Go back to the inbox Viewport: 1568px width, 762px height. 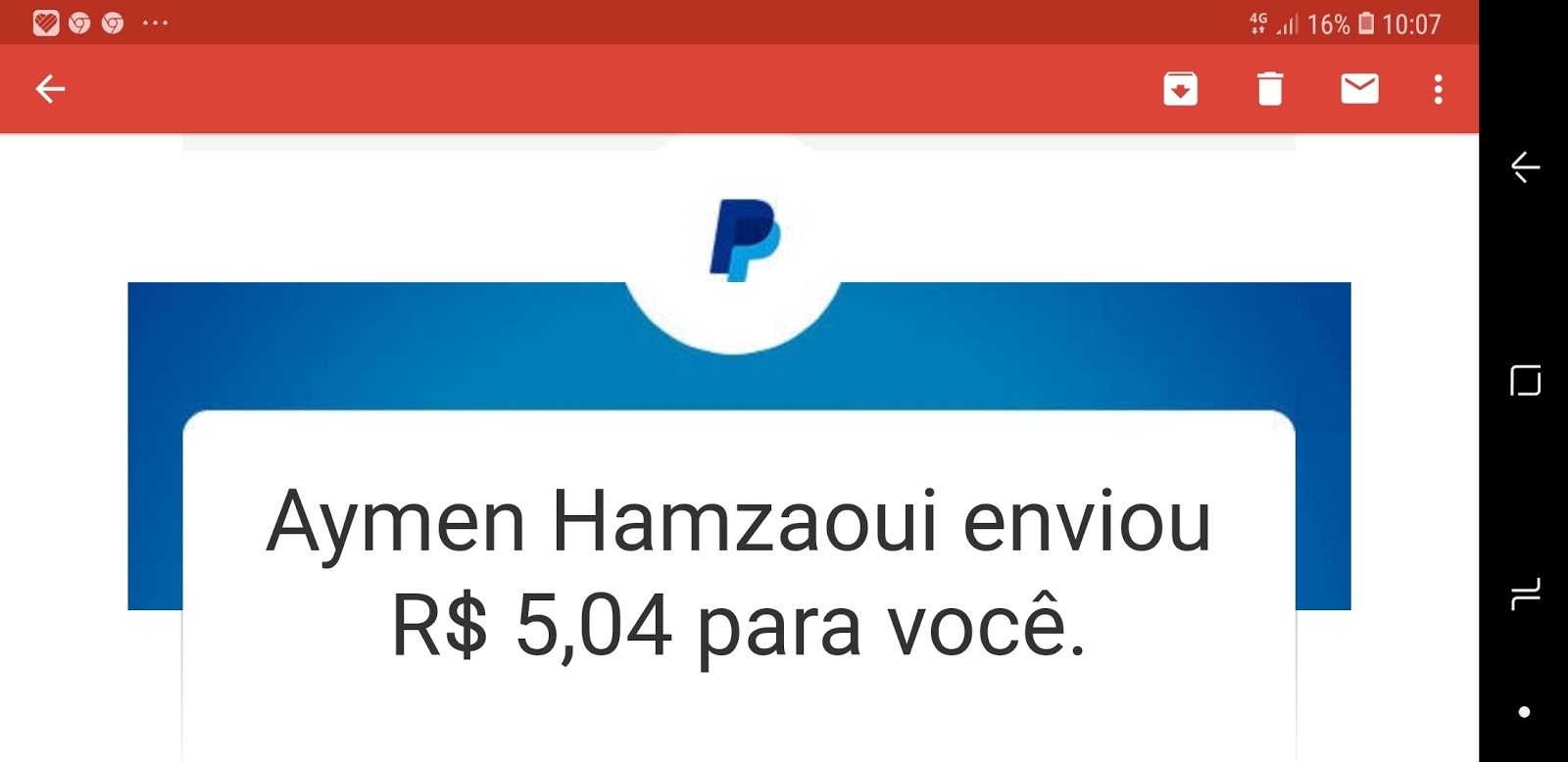50,89
